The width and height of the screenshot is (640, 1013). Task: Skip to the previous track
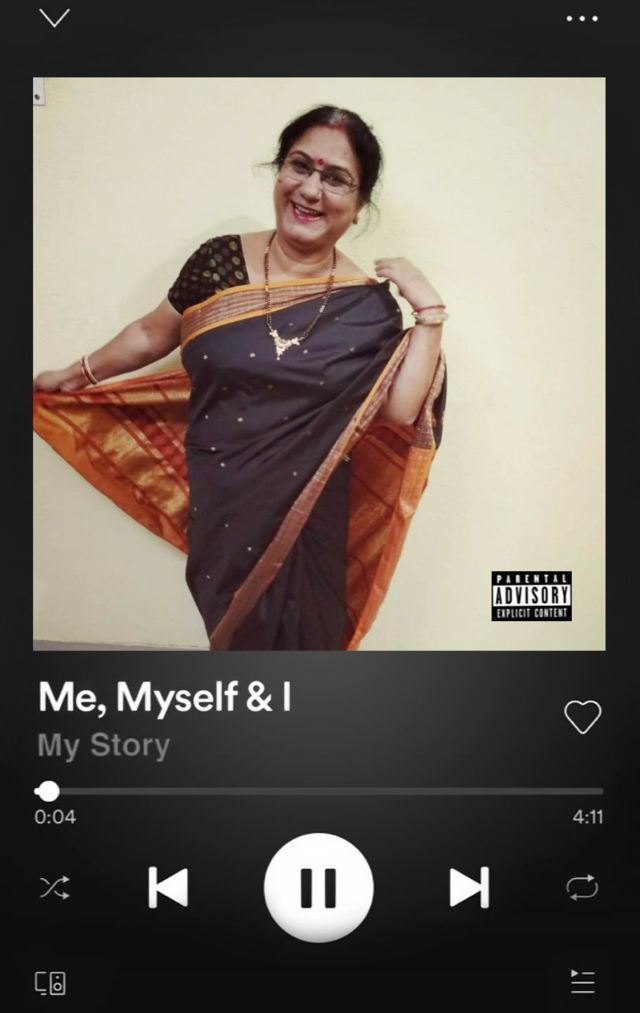coord(168,887)
